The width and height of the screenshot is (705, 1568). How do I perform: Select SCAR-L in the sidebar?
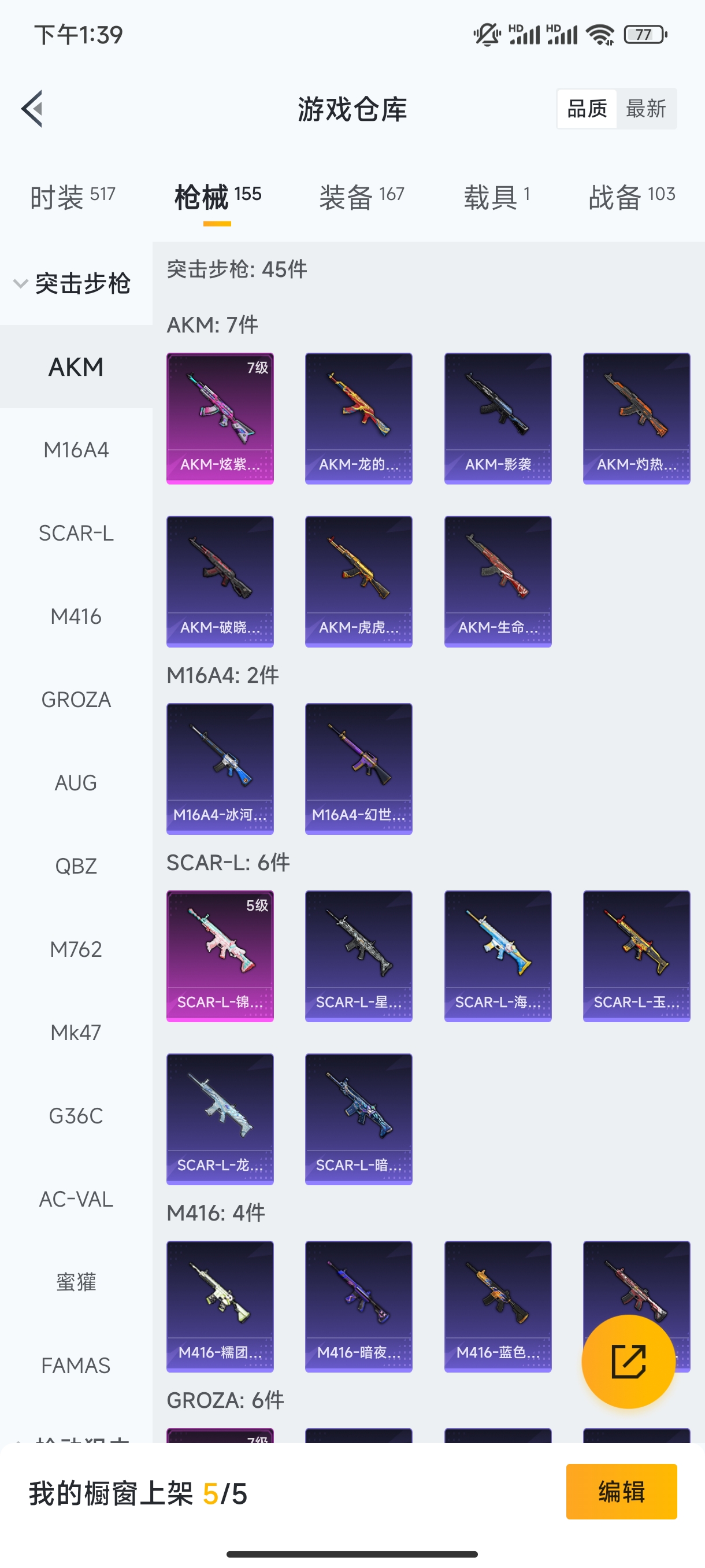coord(76,533)
